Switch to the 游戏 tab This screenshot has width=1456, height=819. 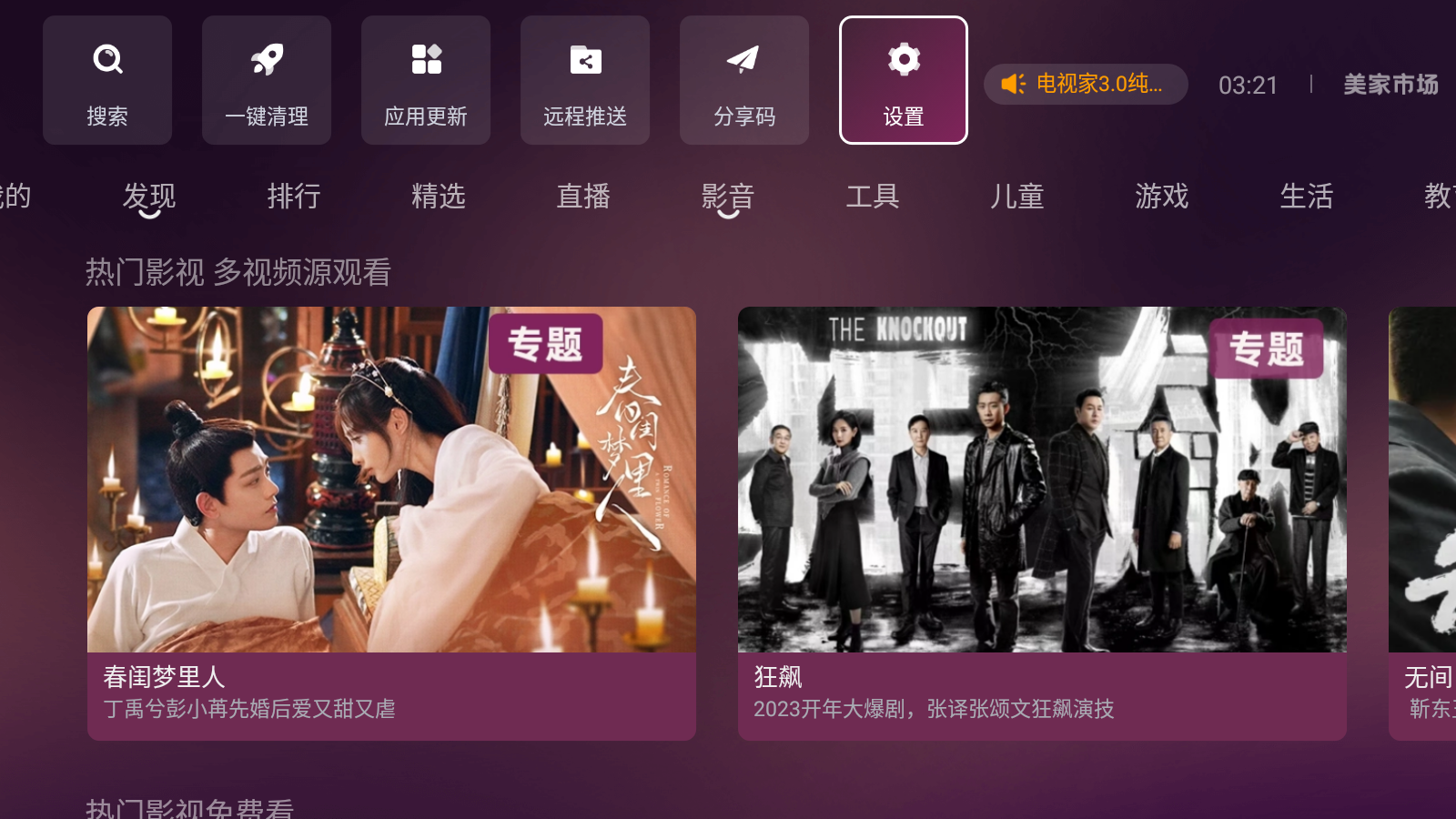point(1162,197)
